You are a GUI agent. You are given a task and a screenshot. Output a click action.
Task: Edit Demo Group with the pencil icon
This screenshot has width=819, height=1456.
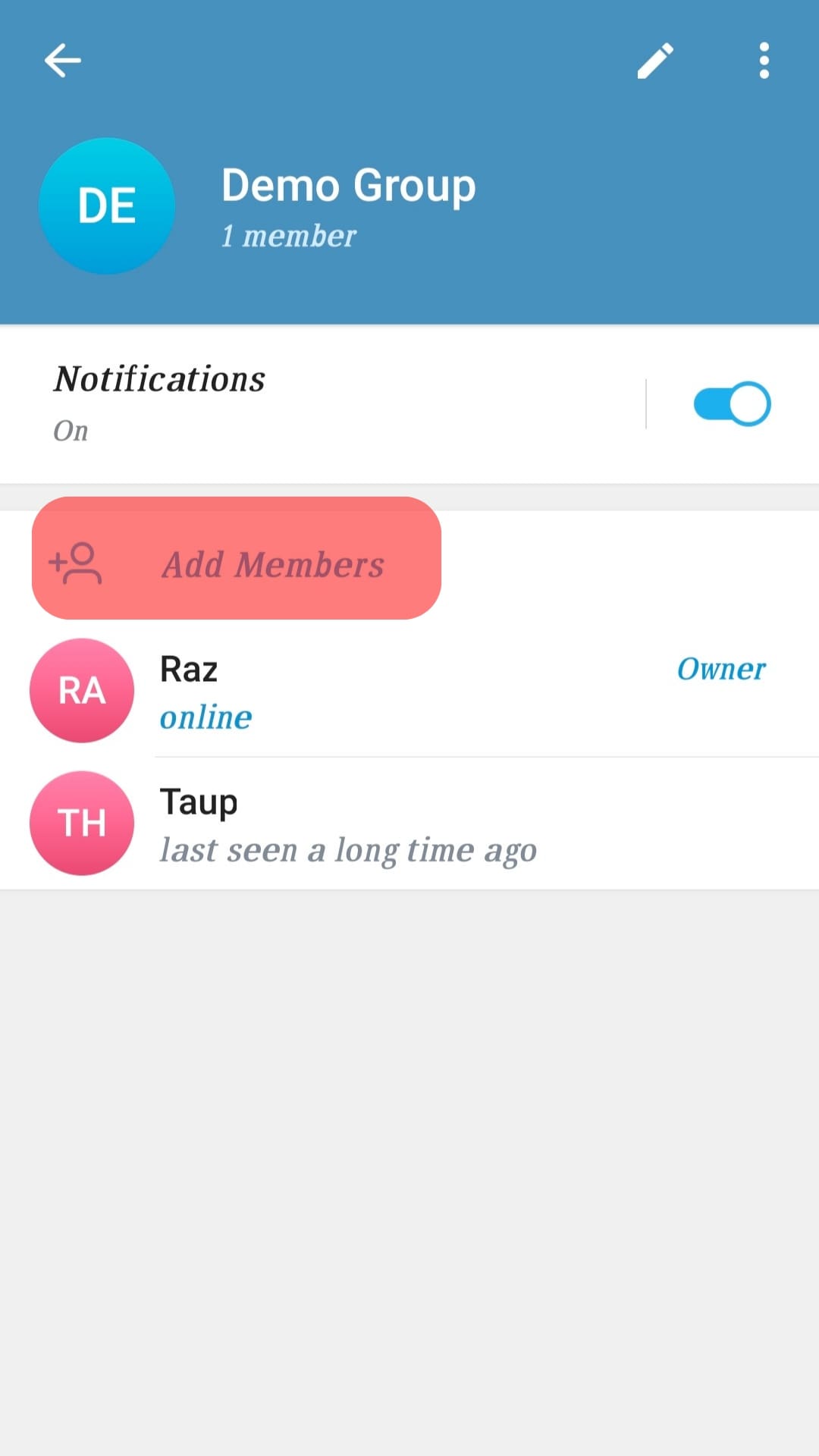(655, 61)
